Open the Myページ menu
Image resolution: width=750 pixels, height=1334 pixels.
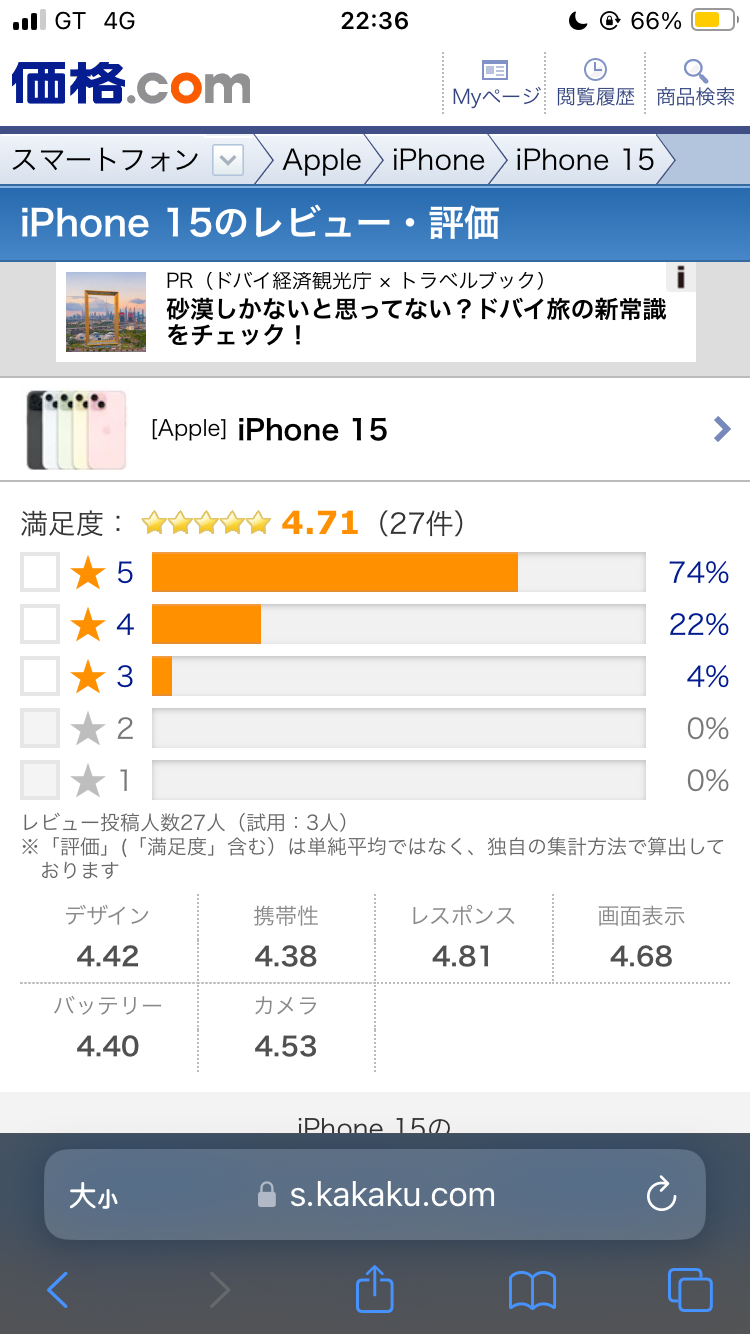495,83
